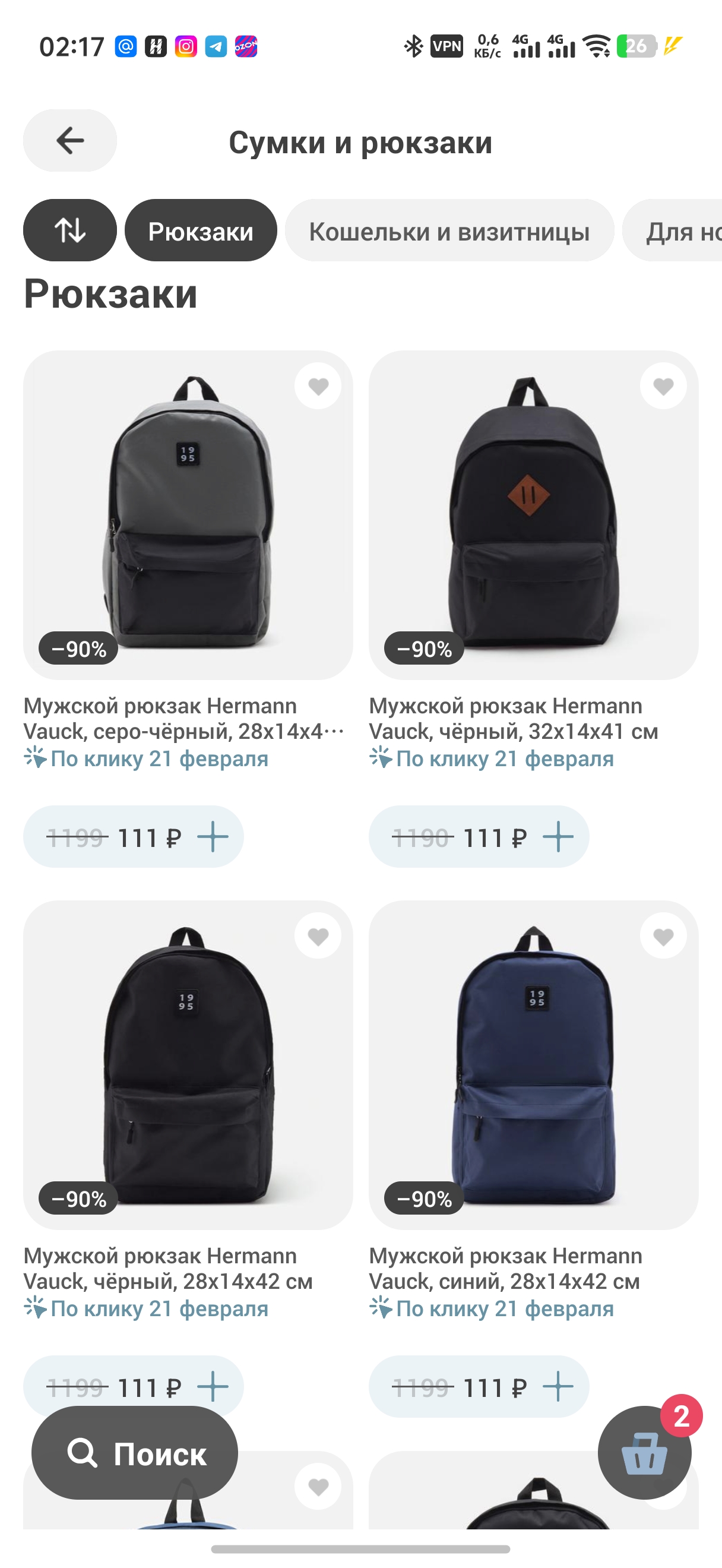View the чёрный 28x14x42 см backpack
The image size is (722, 1568).
coord(188,1064)
